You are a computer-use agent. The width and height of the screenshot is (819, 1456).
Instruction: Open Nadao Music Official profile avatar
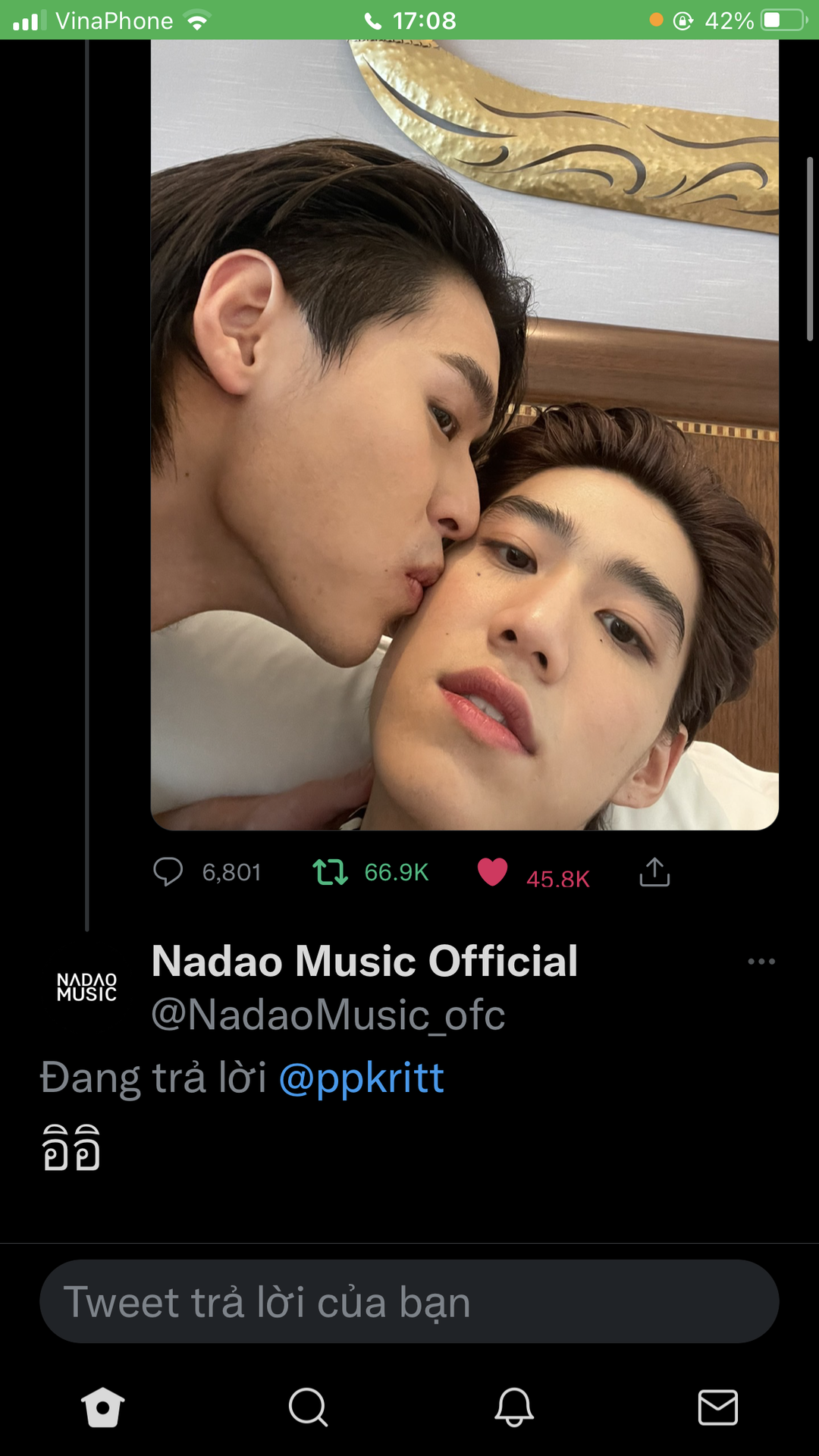(x=86, y=987)
